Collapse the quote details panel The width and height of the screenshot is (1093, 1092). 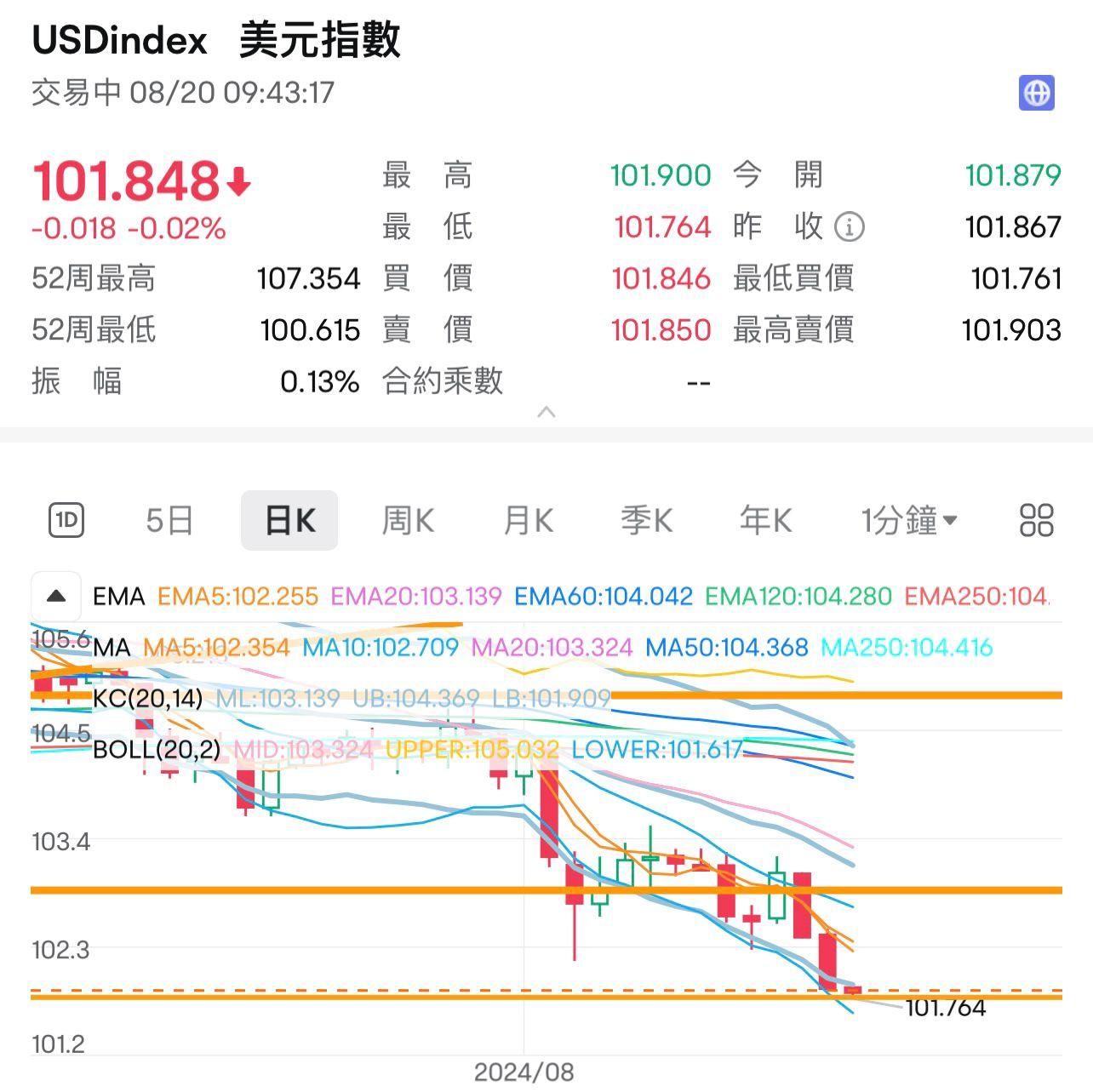546,413
